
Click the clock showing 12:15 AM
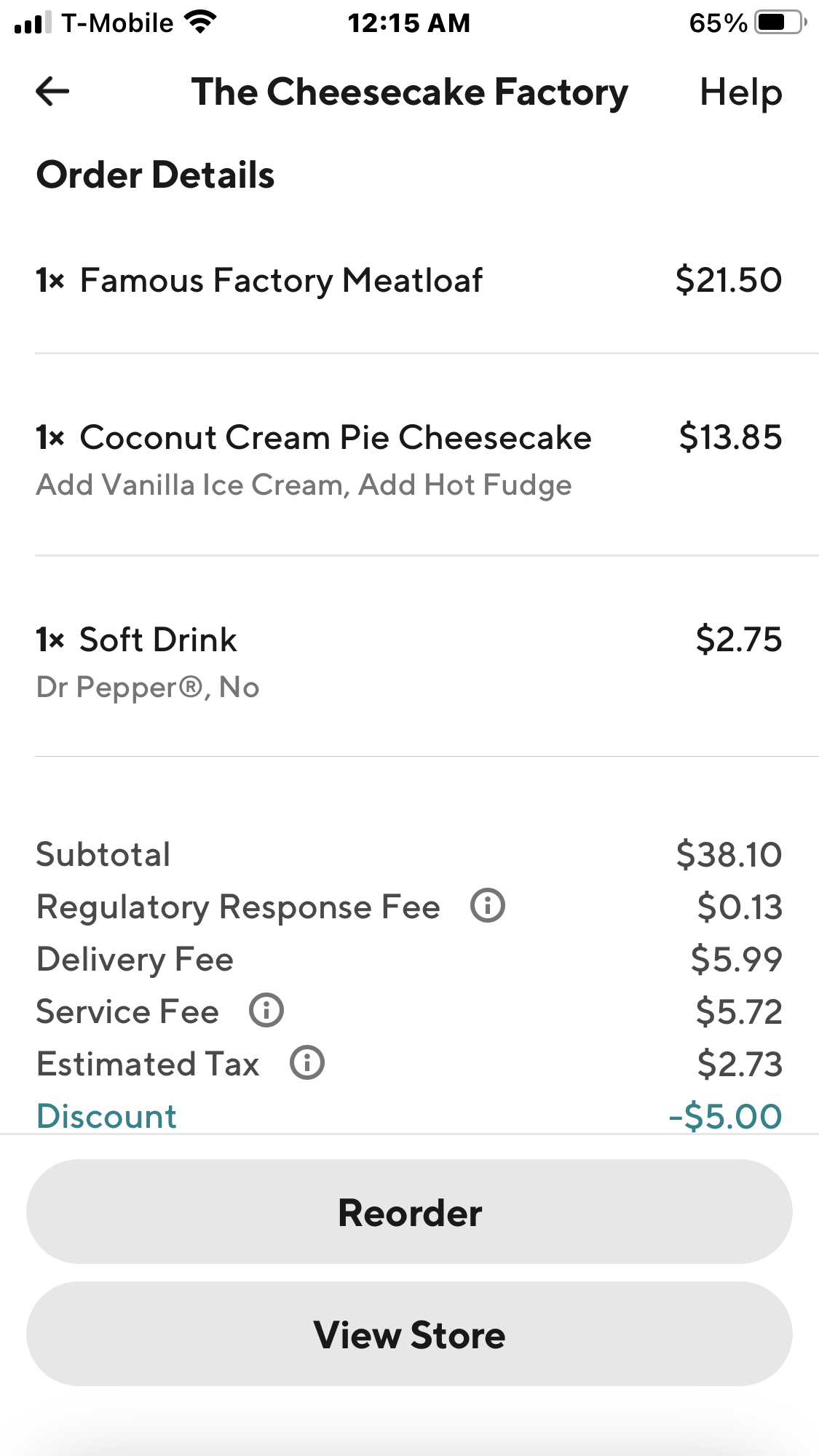409,22
